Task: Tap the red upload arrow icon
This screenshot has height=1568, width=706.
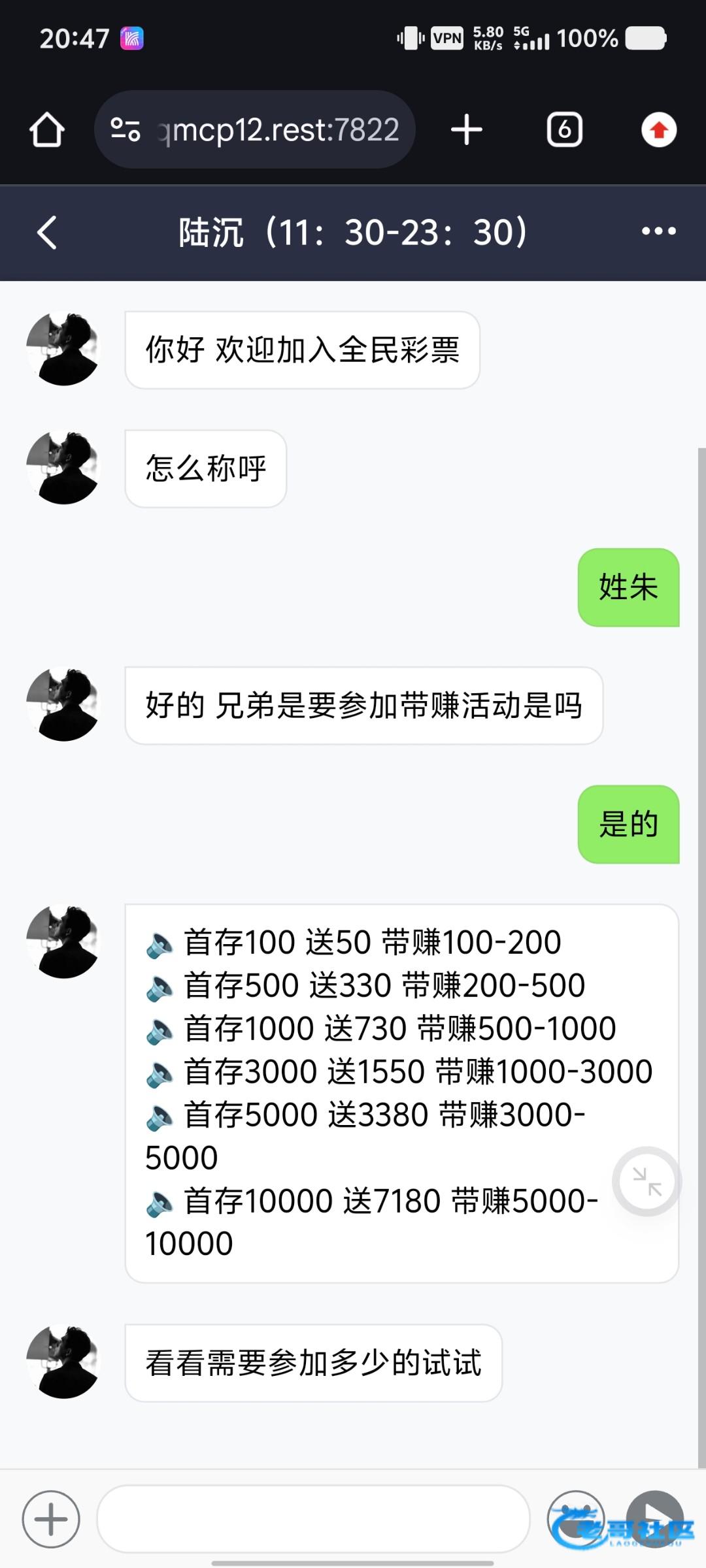Action: pyautogui.click(x=658, y=129)
